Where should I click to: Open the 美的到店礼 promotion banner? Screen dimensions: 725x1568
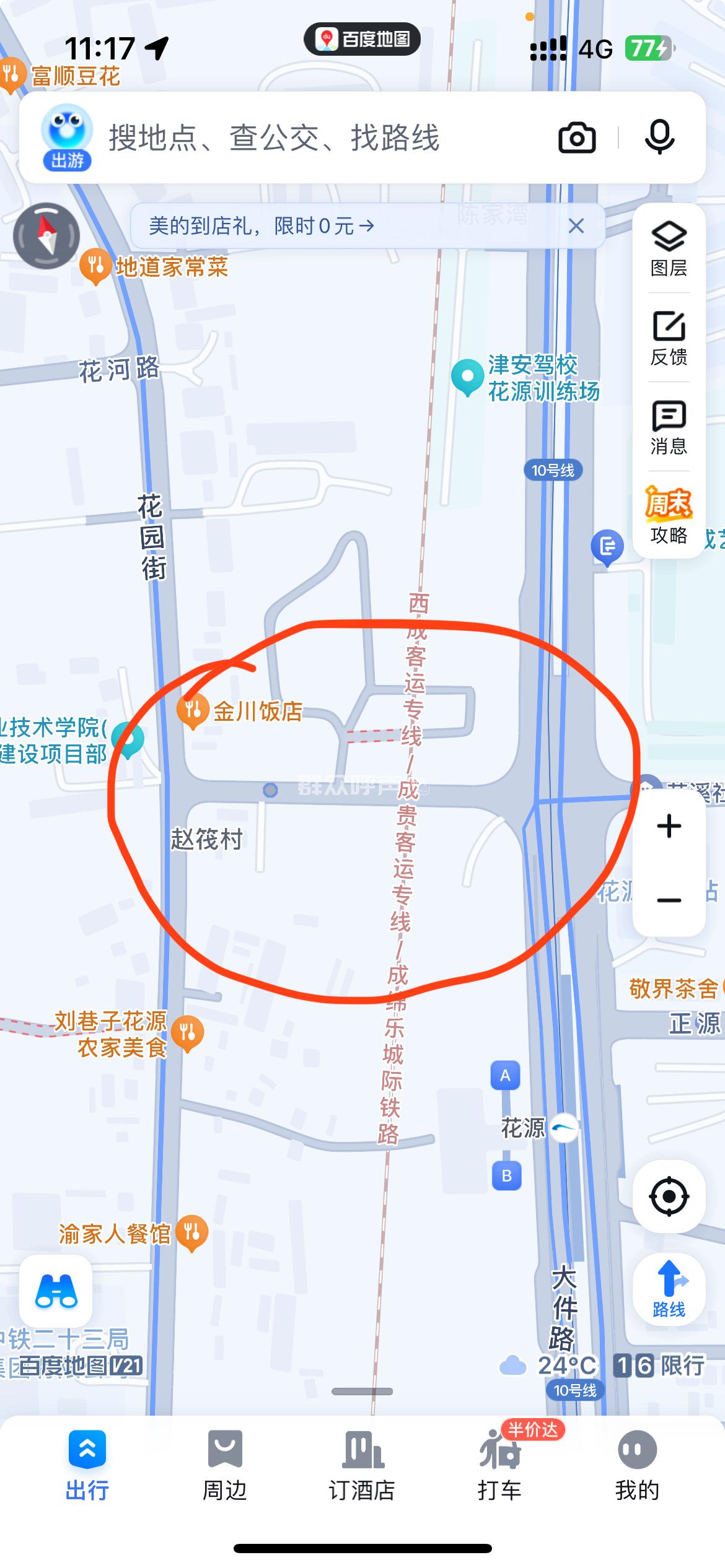click(261, 226)
